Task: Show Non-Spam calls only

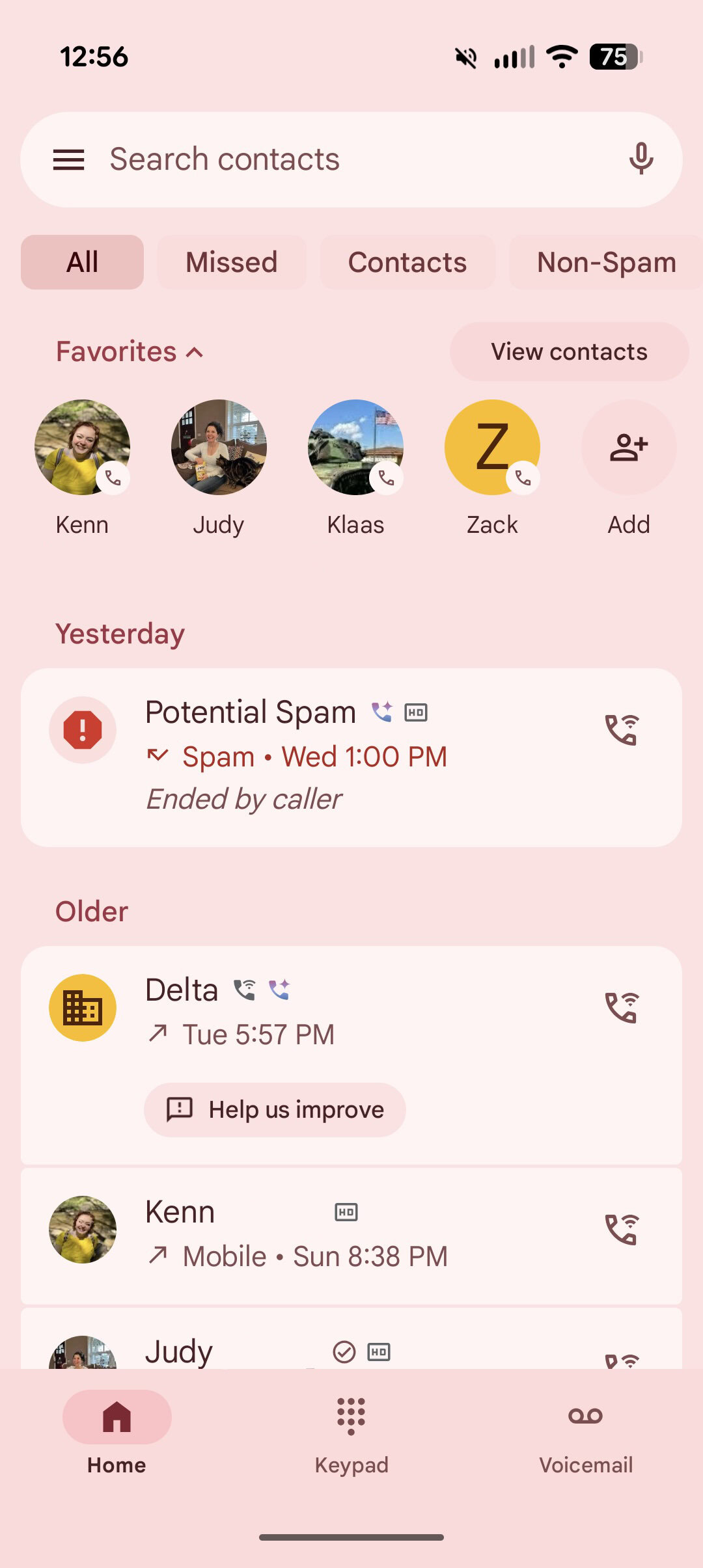Action: point(606,263)
